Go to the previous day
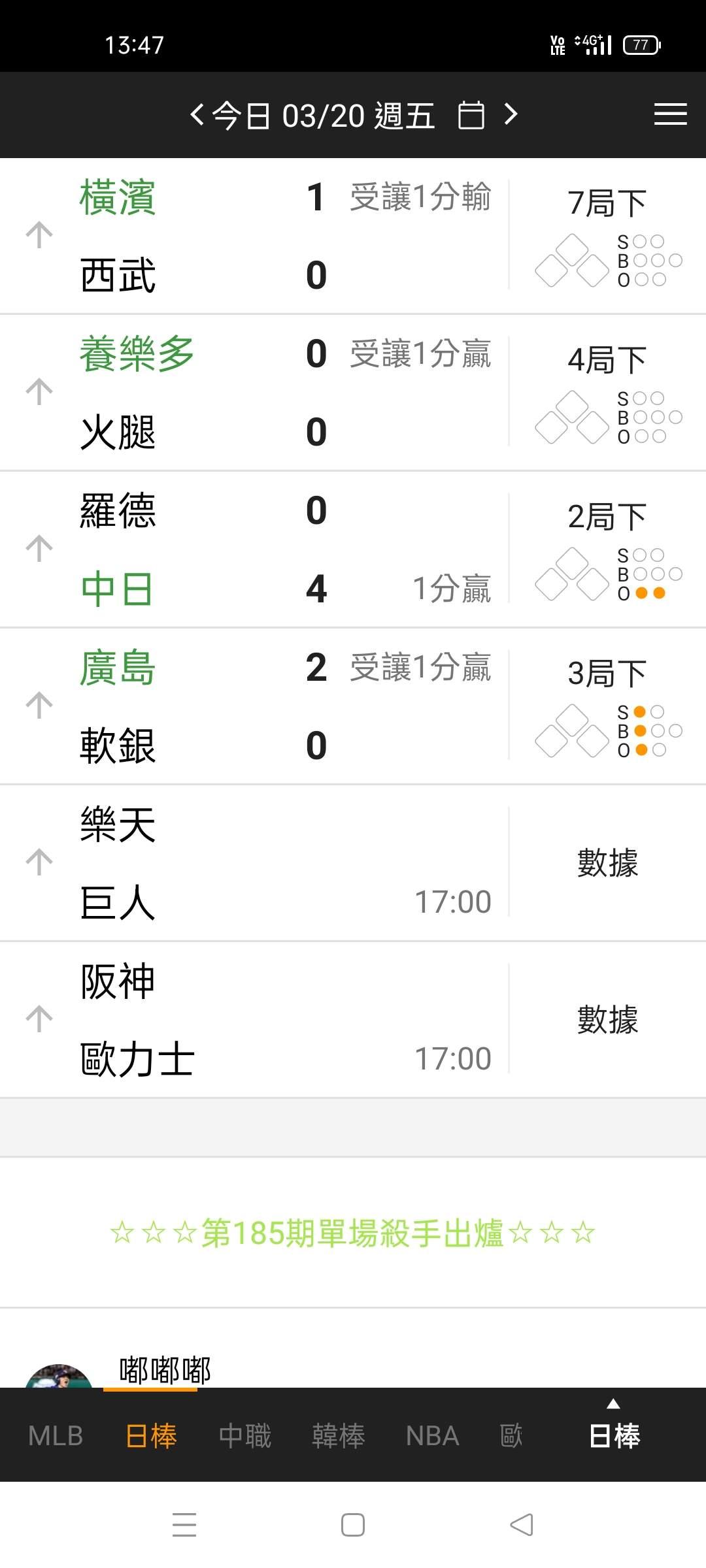706x1568 pixels. pos(197,115)
